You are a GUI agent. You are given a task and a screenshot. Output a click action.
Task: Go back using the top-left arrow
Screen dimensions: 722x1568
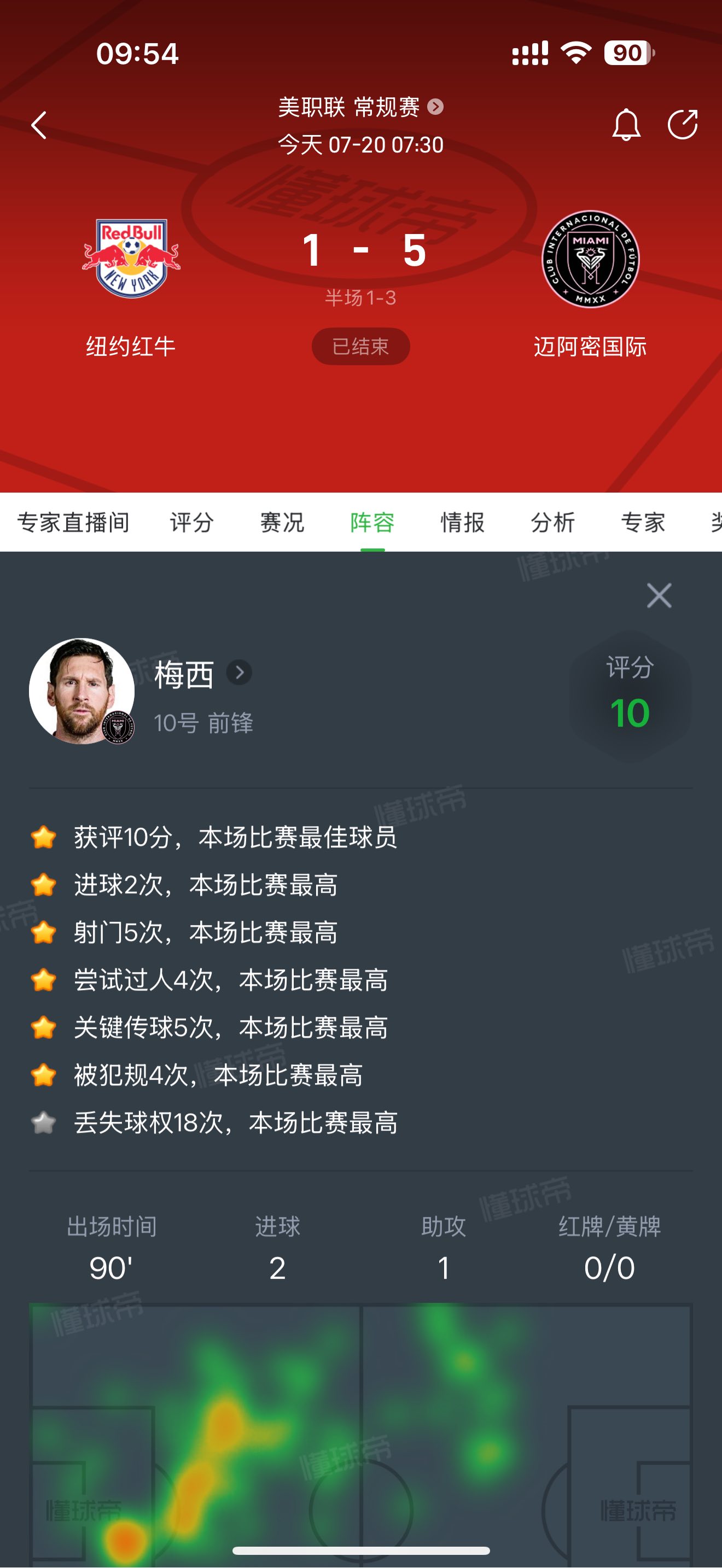click(x=39, y=125)
